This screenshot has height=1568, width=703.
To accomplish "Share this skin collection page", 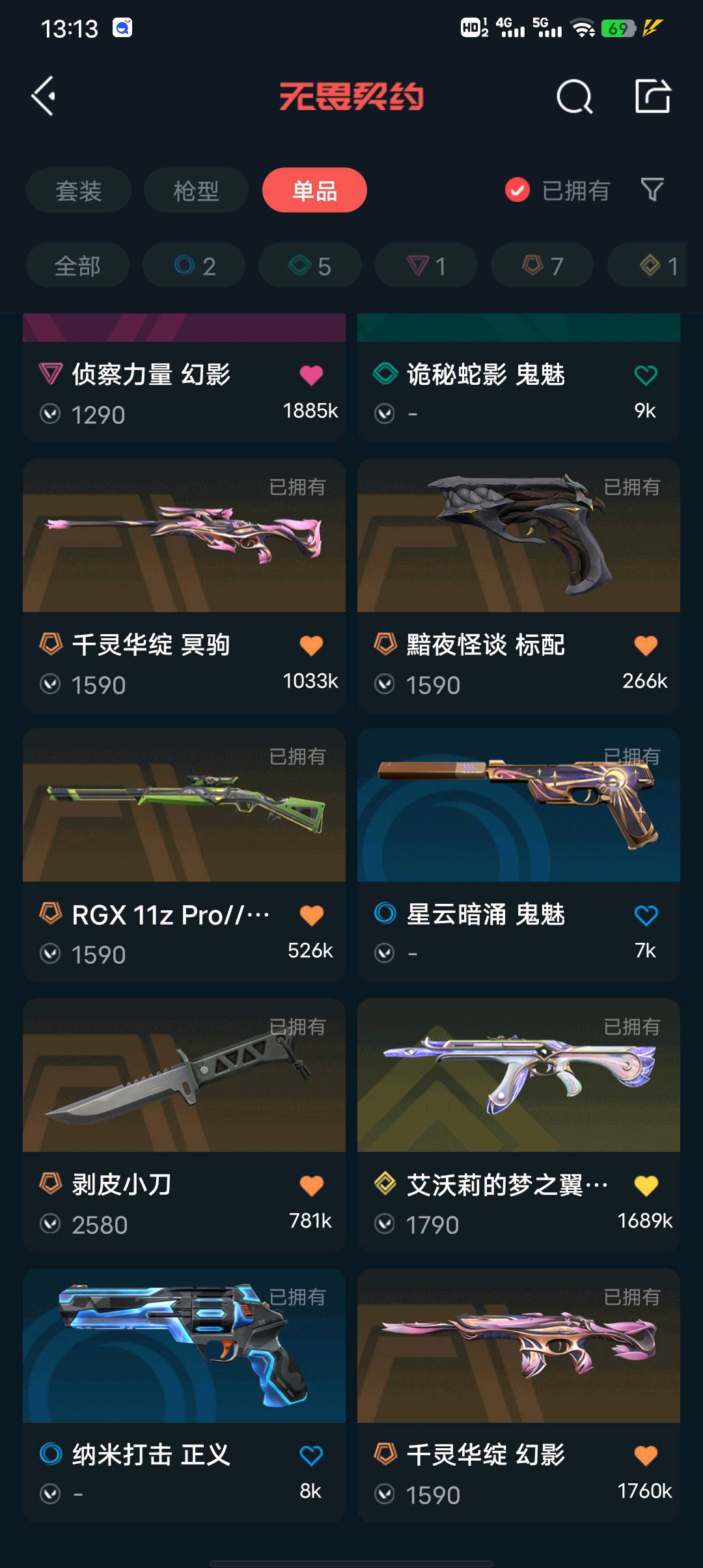I will 652,96.
